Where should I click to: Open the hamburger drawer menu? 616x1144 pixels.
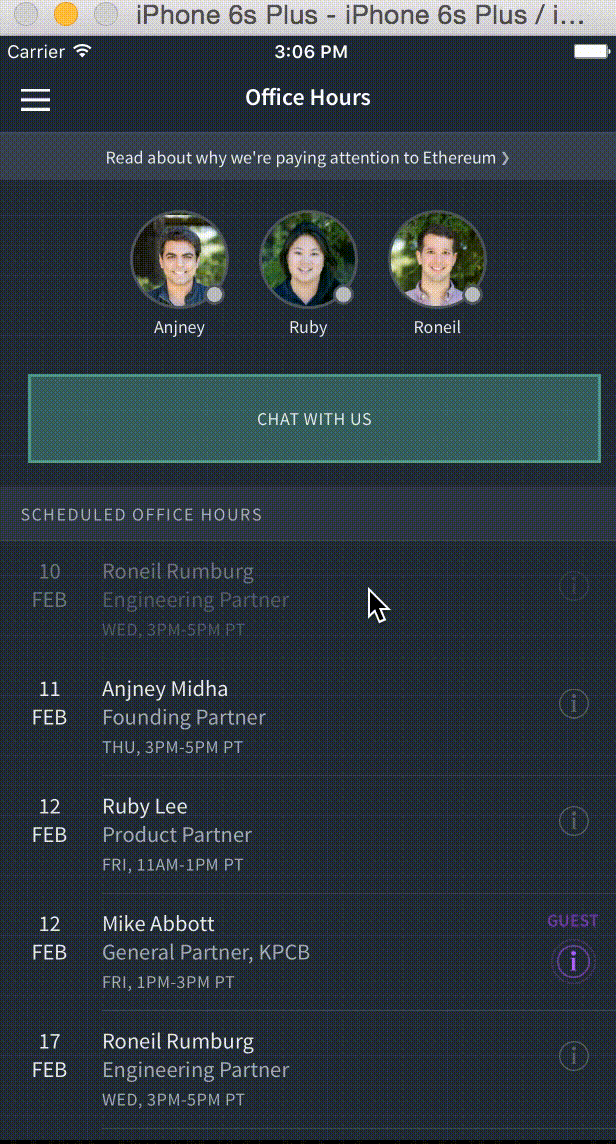pyautogui.click(x=36, y=99)
